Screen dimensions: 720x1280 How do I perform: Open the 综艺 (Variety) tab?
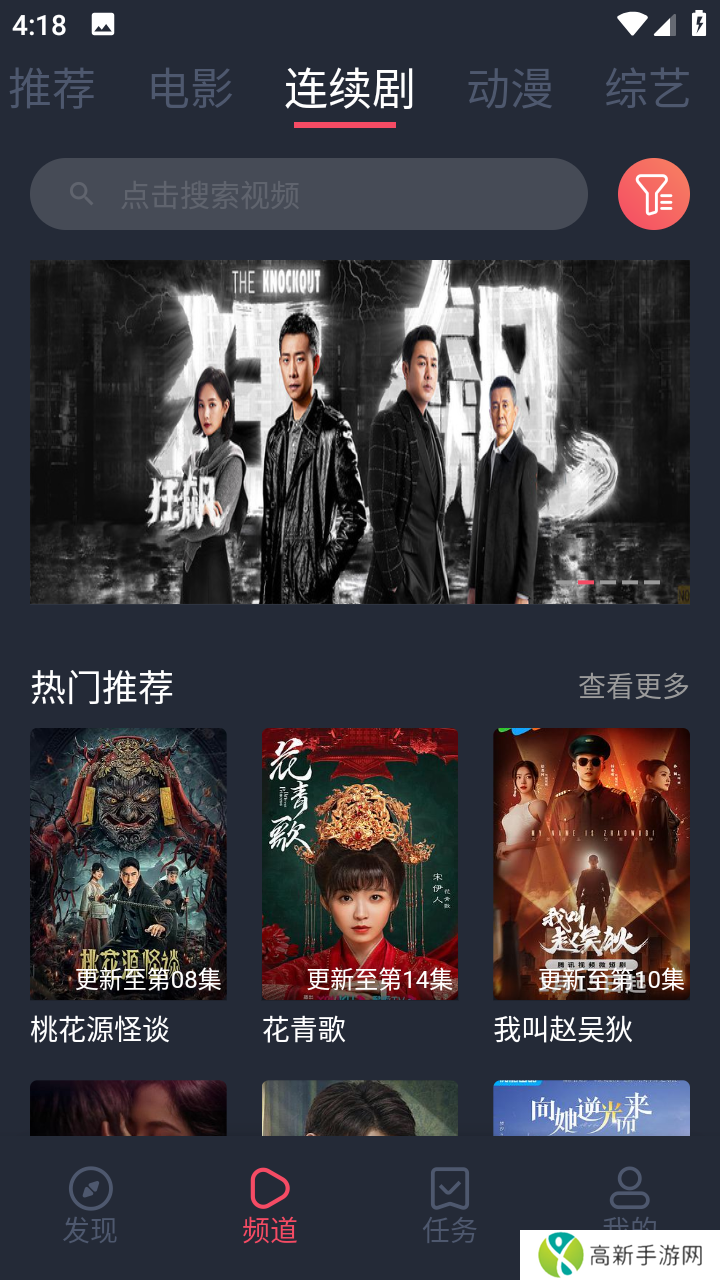(648, 88)
